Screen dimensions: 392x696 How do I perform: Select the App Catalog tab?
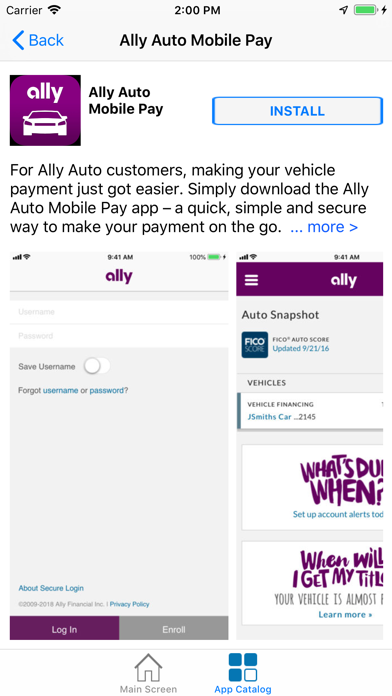[243, 673]
